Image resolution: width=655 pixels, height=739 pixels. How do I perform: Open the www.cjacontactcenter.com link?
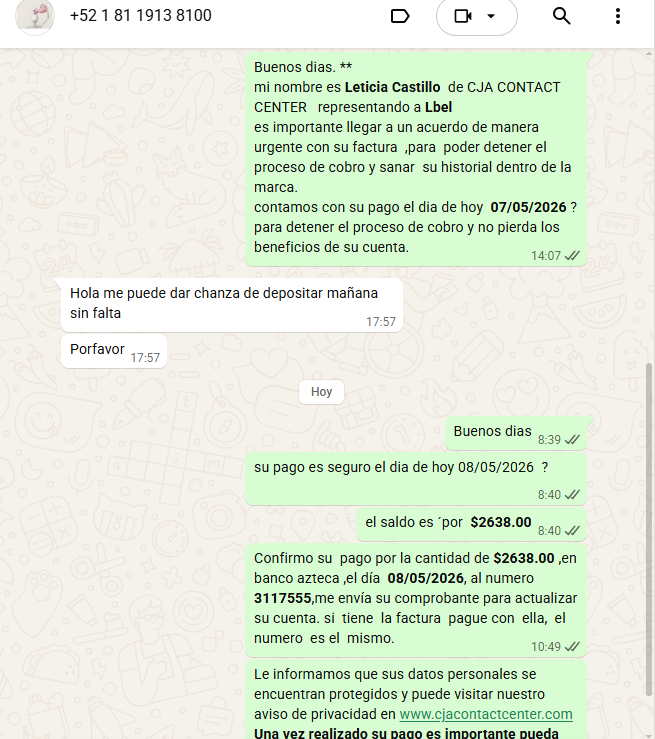(x=486, y=714)
